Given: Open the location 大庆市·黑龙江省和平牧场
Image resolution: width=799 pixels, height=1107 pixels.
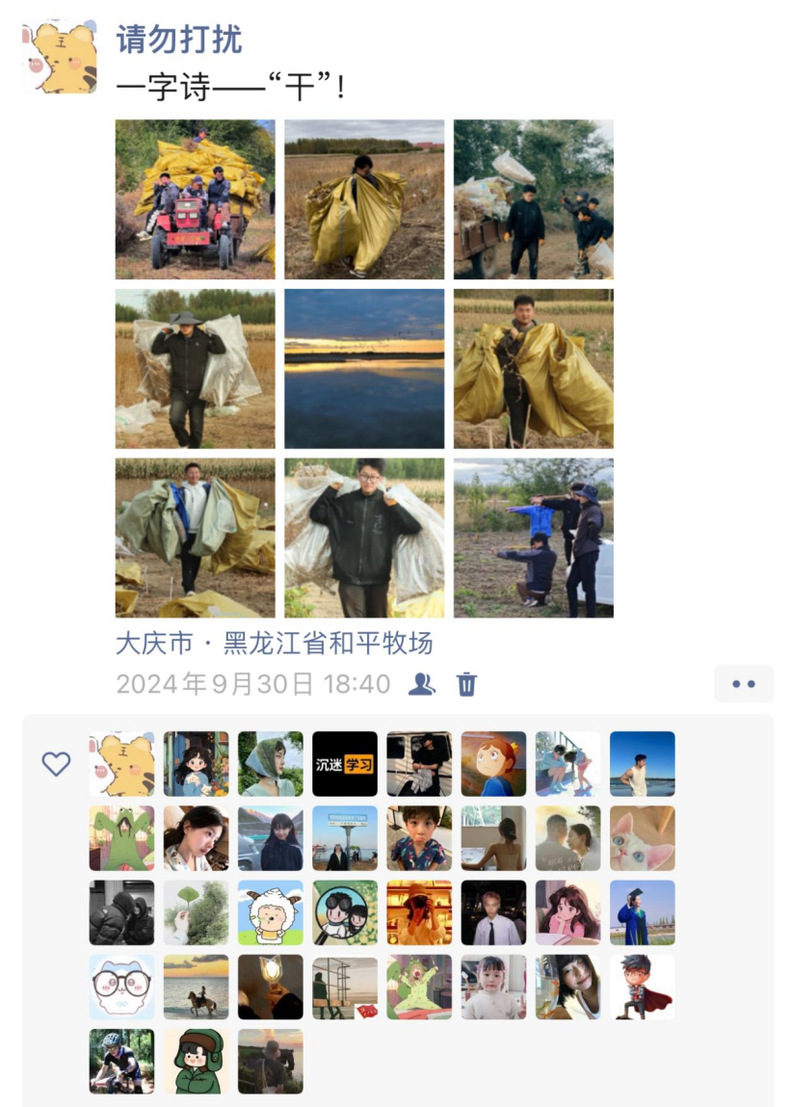Looking at the screenshot, I should click(x=274, y=643).
